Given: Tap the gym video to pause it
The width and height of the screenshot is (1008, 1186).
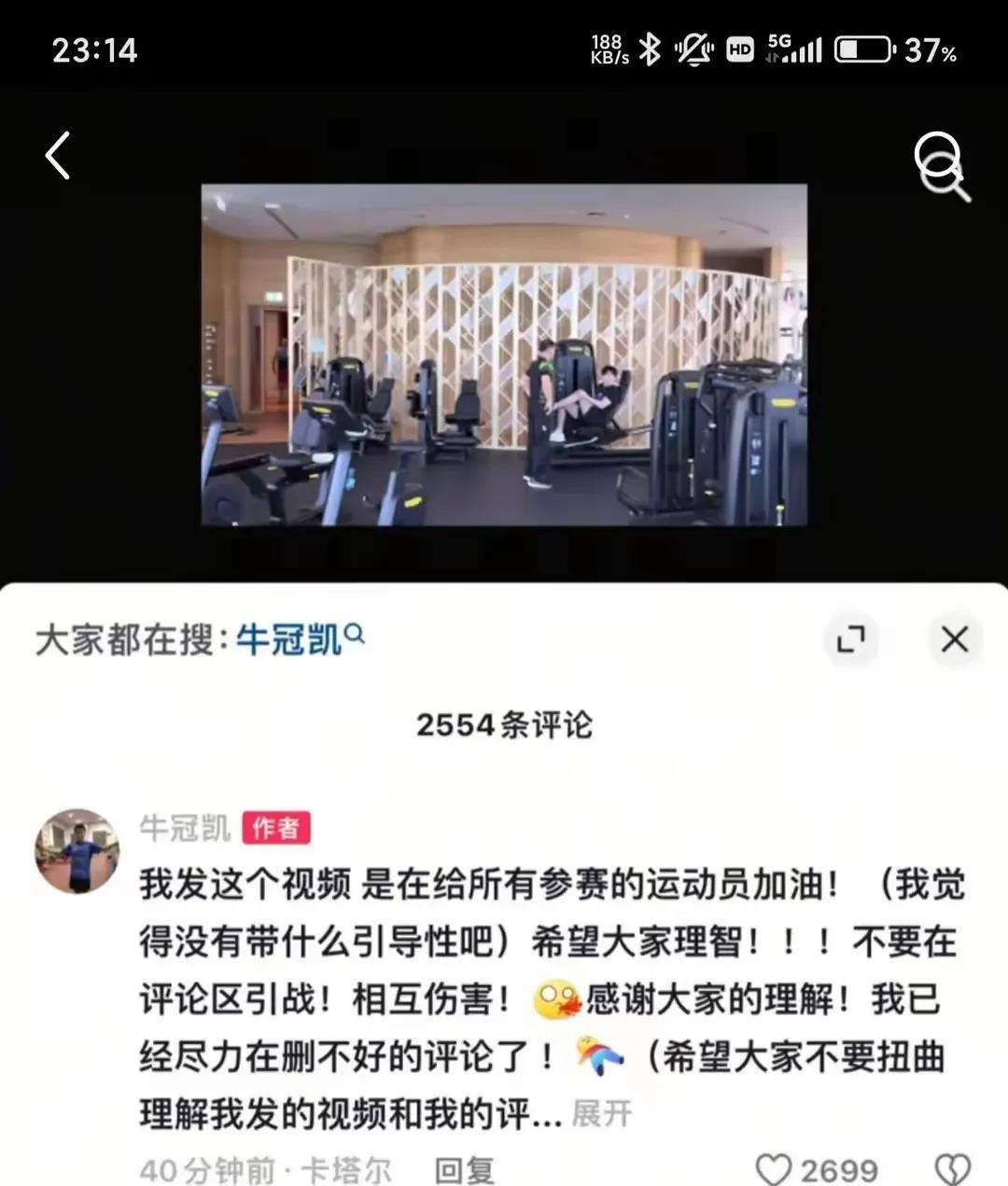Looking at the screenshot, I should click(504, 355).
